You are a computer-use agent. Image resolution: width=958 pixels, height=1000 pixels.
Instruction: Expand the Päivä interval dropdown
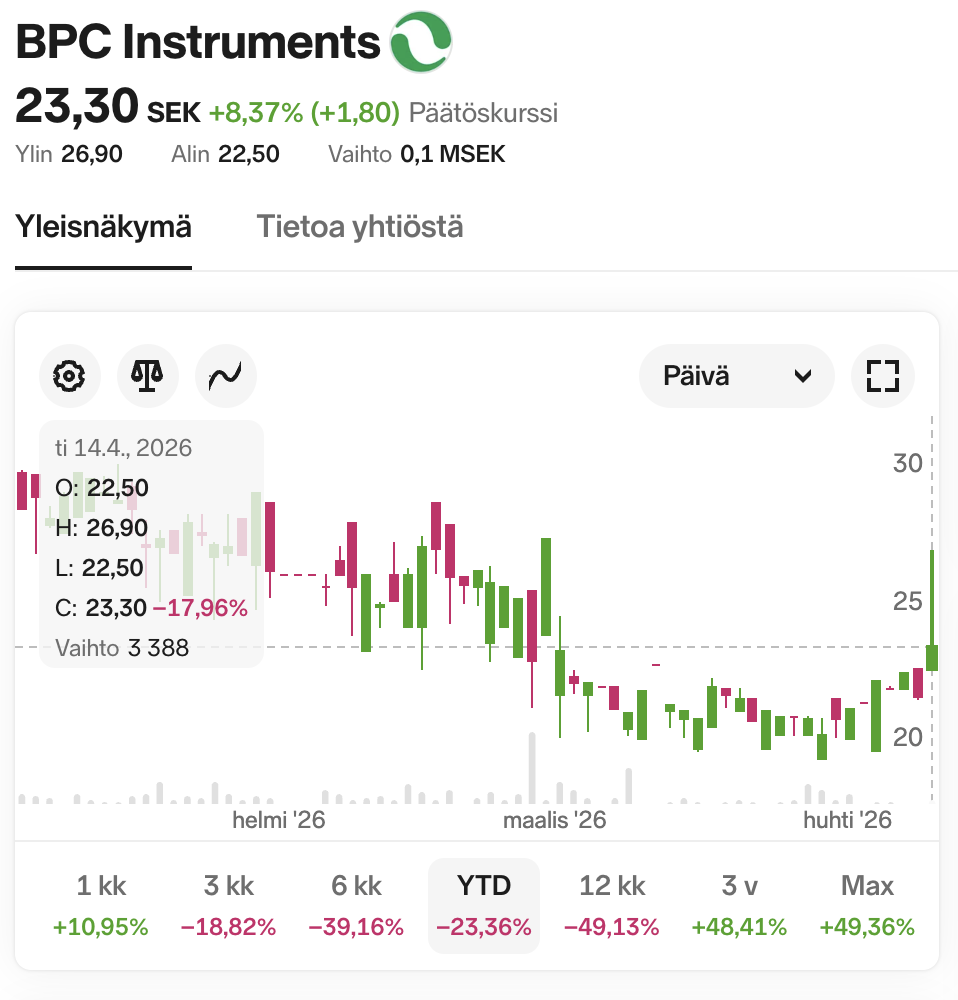click(736, 376)
